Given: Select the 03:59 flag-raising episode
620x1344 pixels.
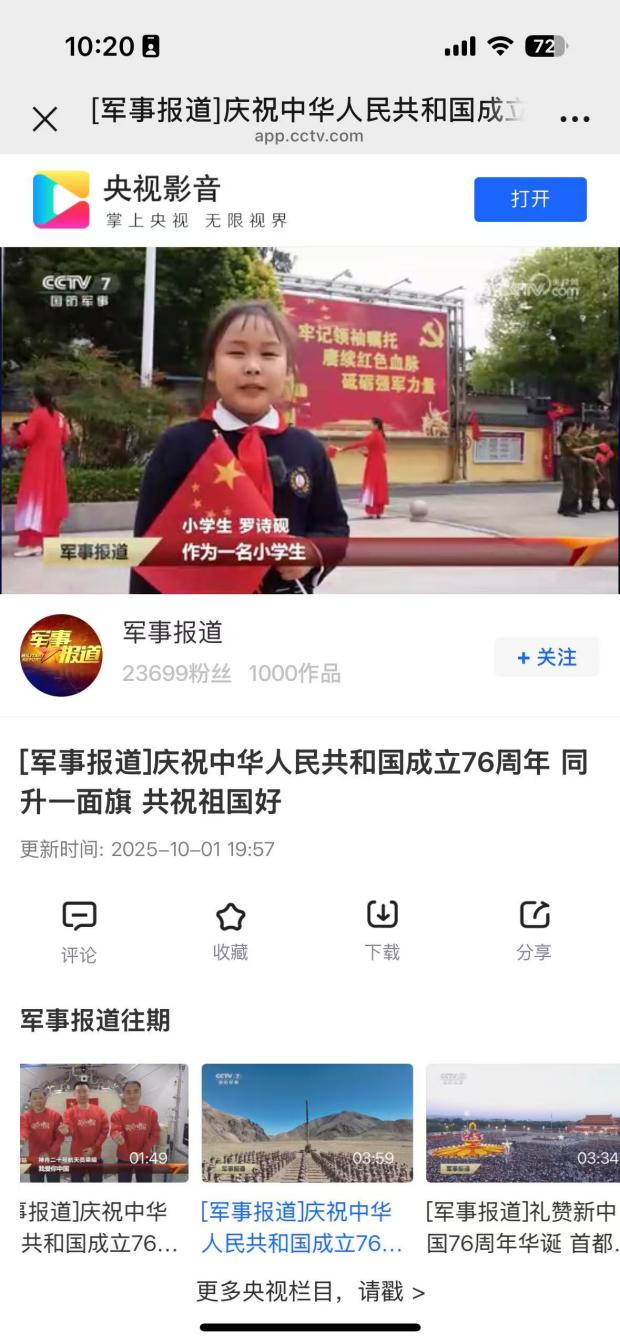Looking at the screenshot, I should point(307,1123).
